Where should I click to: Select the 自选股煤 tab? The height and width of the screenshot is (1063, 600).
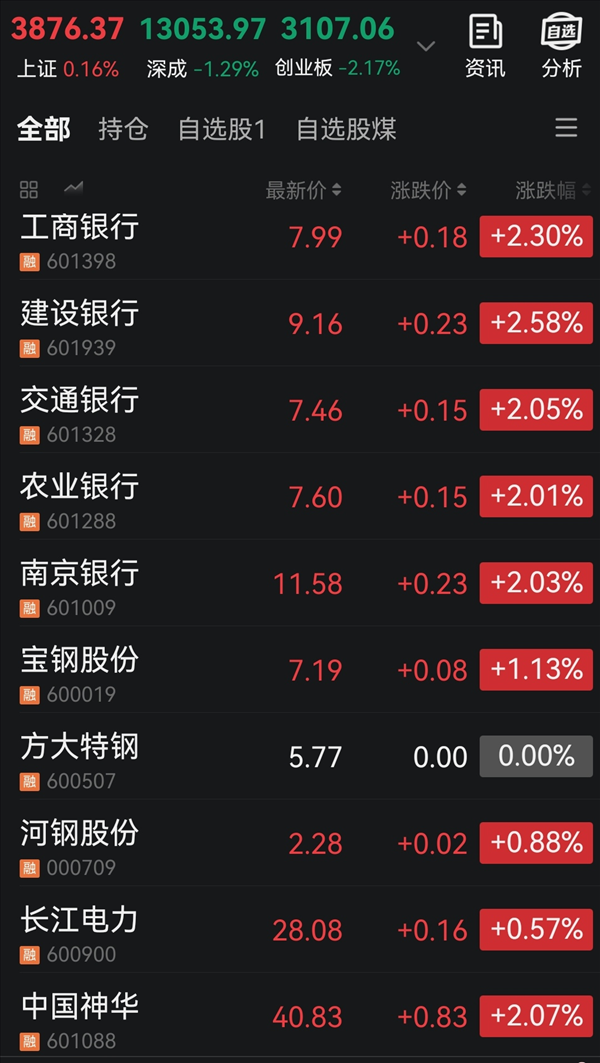pyautogui.click(x=346, y=129)
